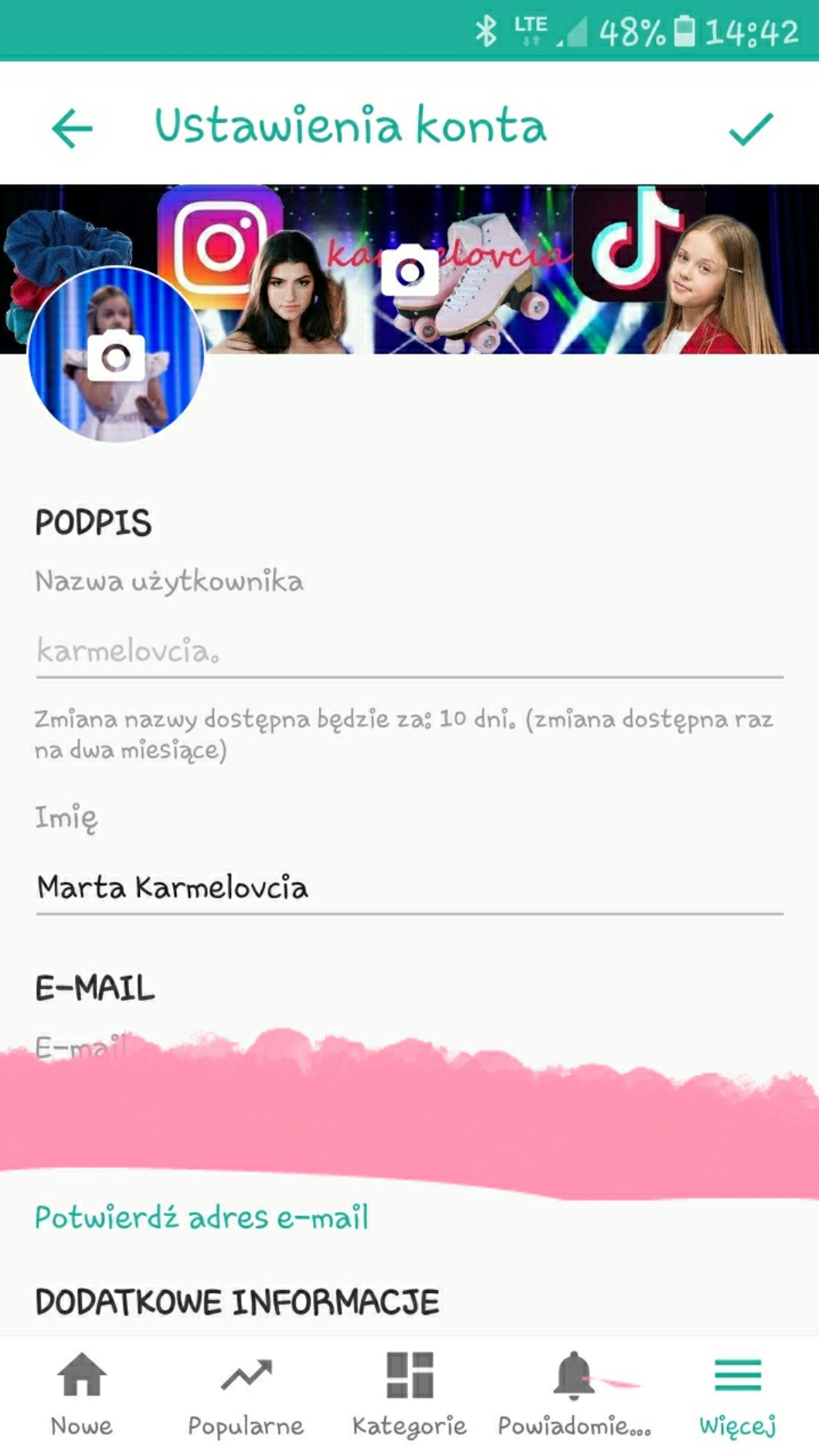
Task: Go back from account settings
Action: pyautogui.click(x=72, y=128)
